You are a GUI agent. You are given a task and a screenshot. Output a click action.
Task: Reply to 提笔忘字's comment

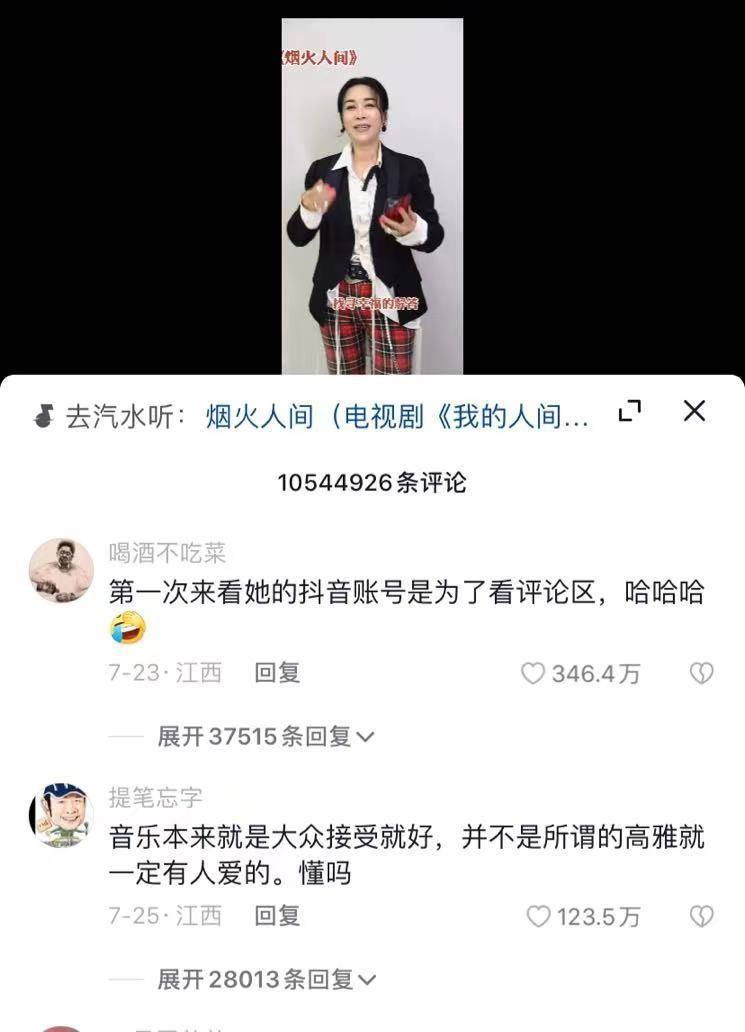277,915
